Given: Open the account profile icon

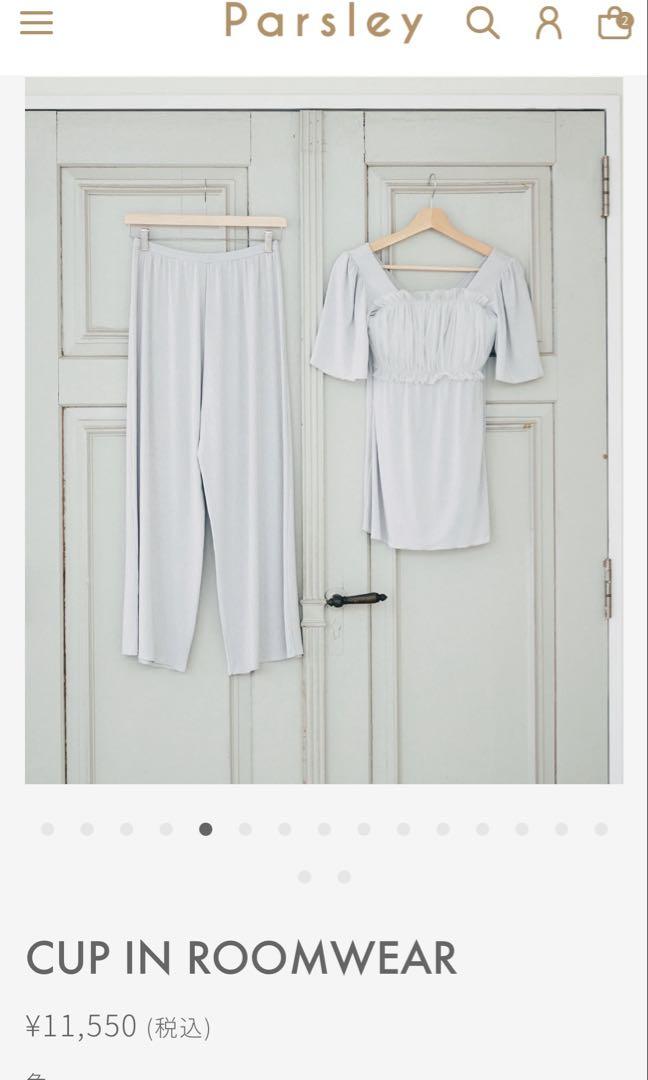Looking at the screenshot, I should (x=549, y=22).
